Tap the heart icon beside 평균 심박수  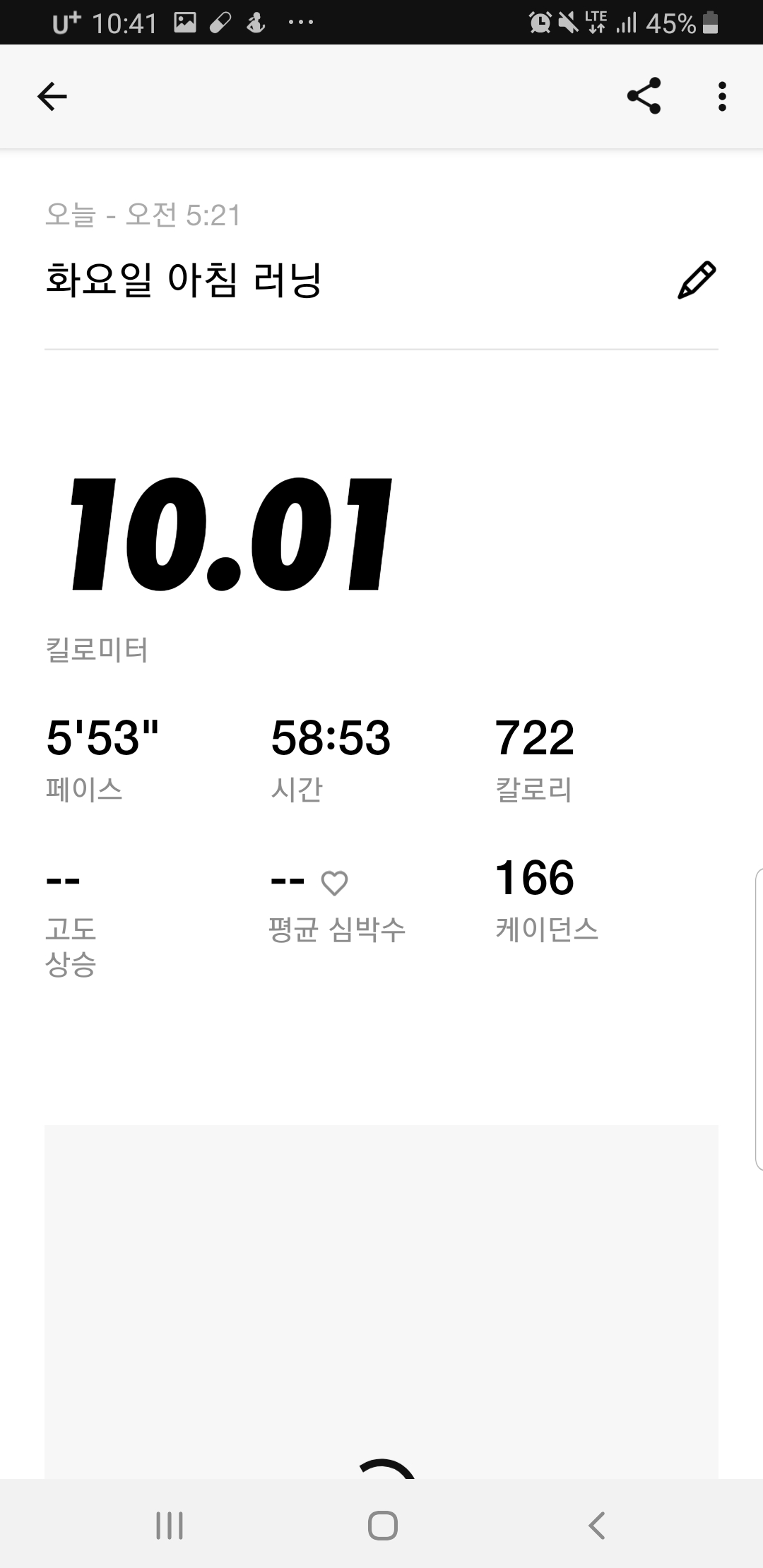pos(334,883)
